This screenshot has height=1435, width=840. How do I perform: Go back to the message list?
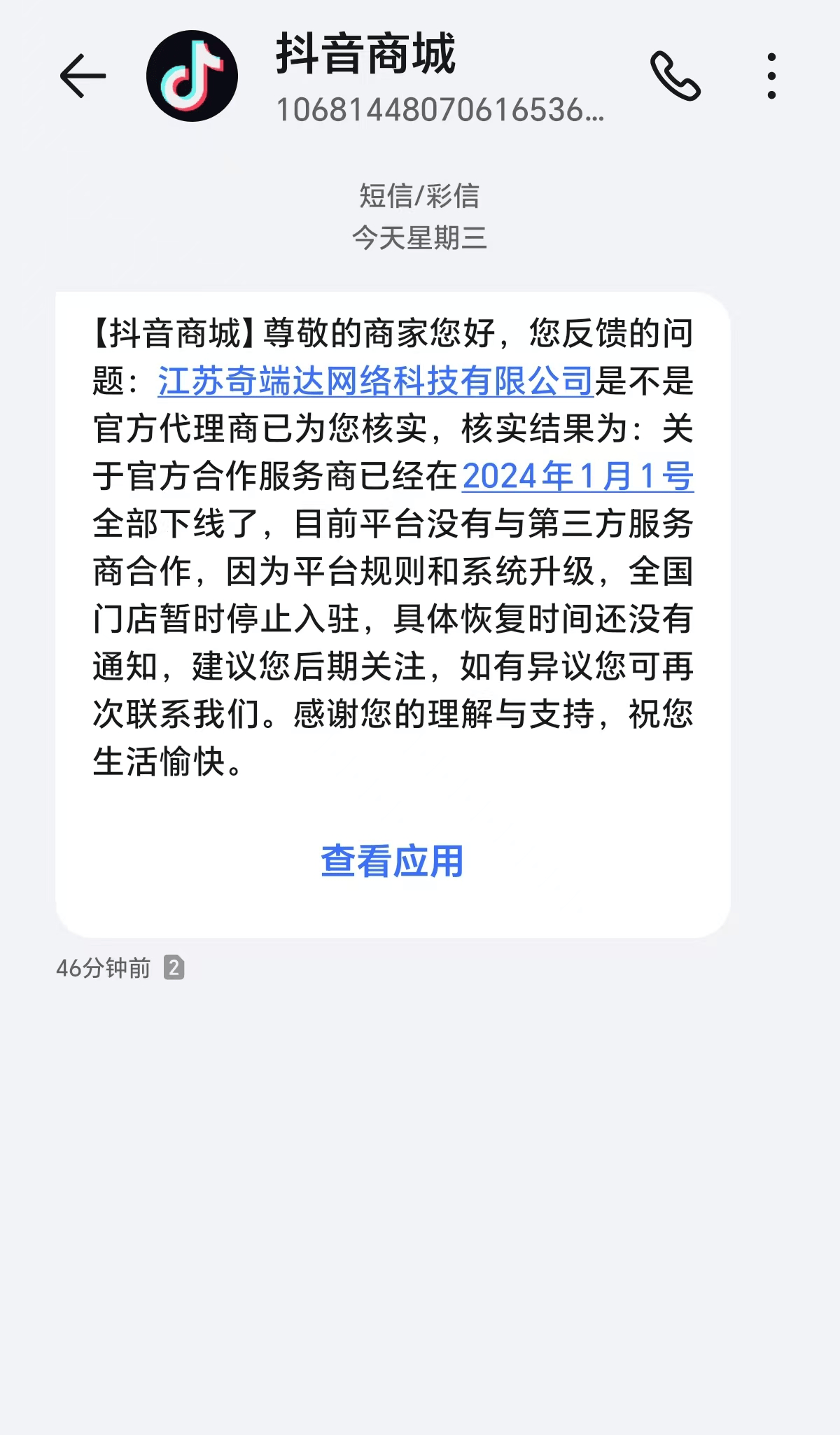(x=83, y=76)
